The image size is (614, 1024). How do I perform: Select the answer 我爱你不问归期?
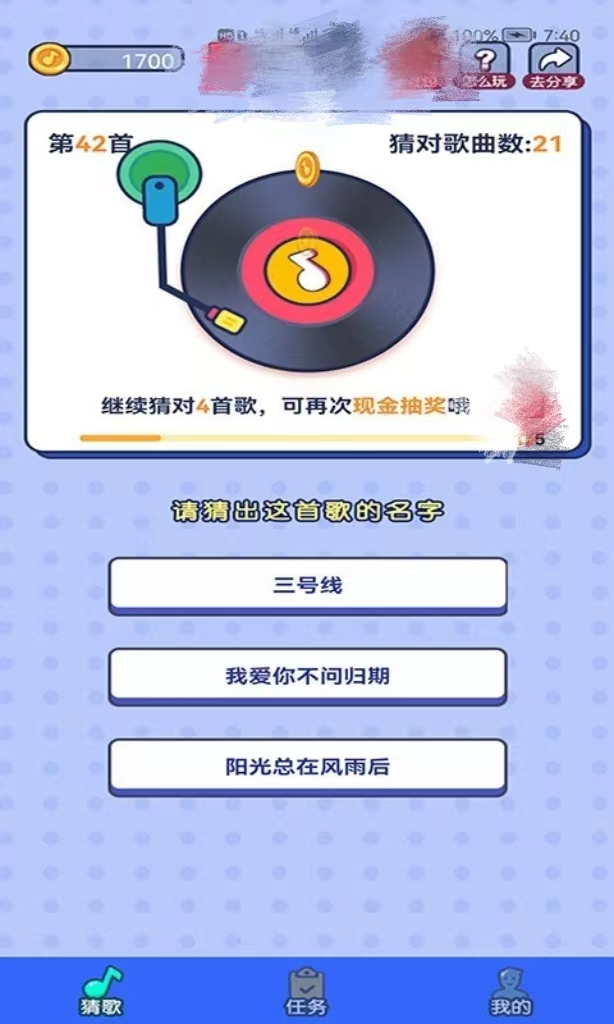[x=307, y=676]
